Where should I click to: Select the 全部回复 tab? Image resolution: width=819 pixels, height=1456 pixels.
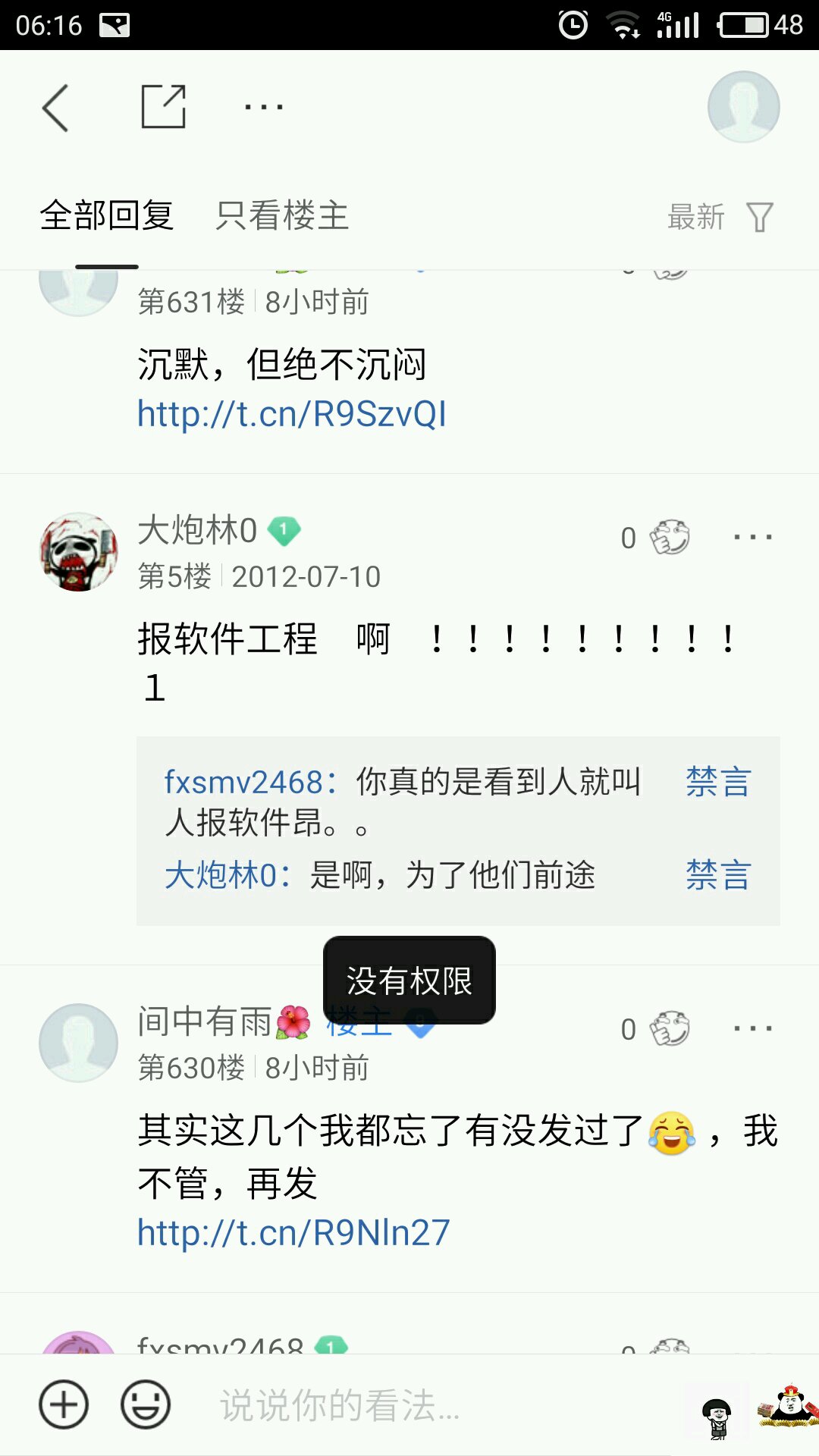click(x=107, y=216)
